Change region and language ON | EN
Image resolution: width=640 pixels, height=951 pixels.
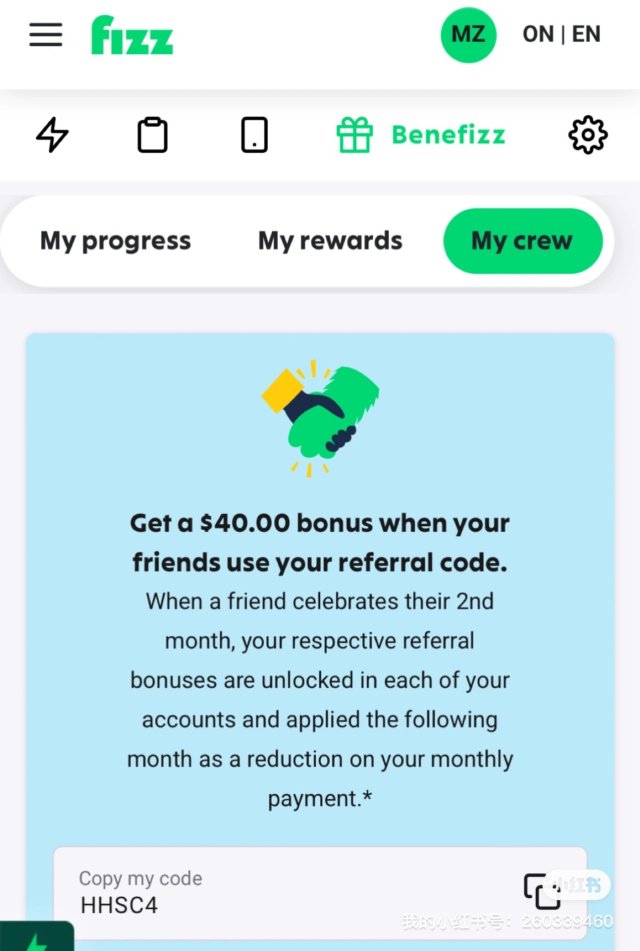pos(561,35)
